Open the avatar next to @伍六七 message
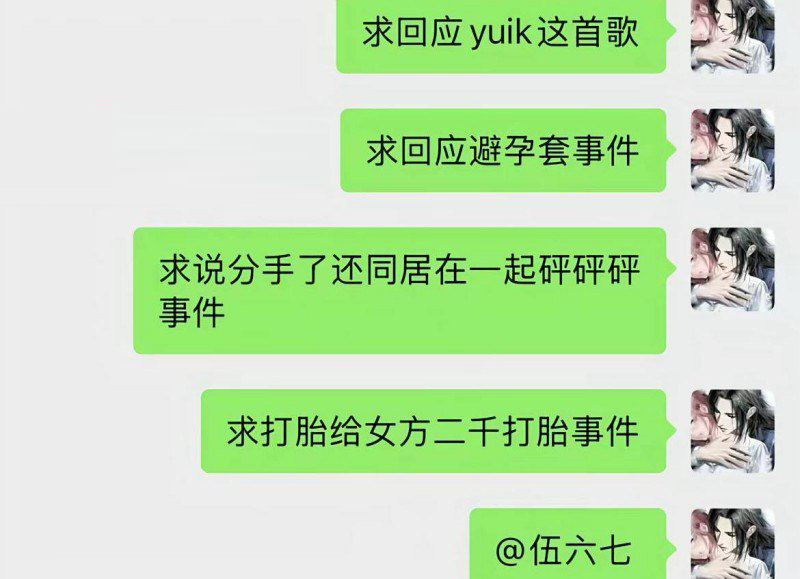Viewport: 800px width, 579px height. (x=732, y=546)
